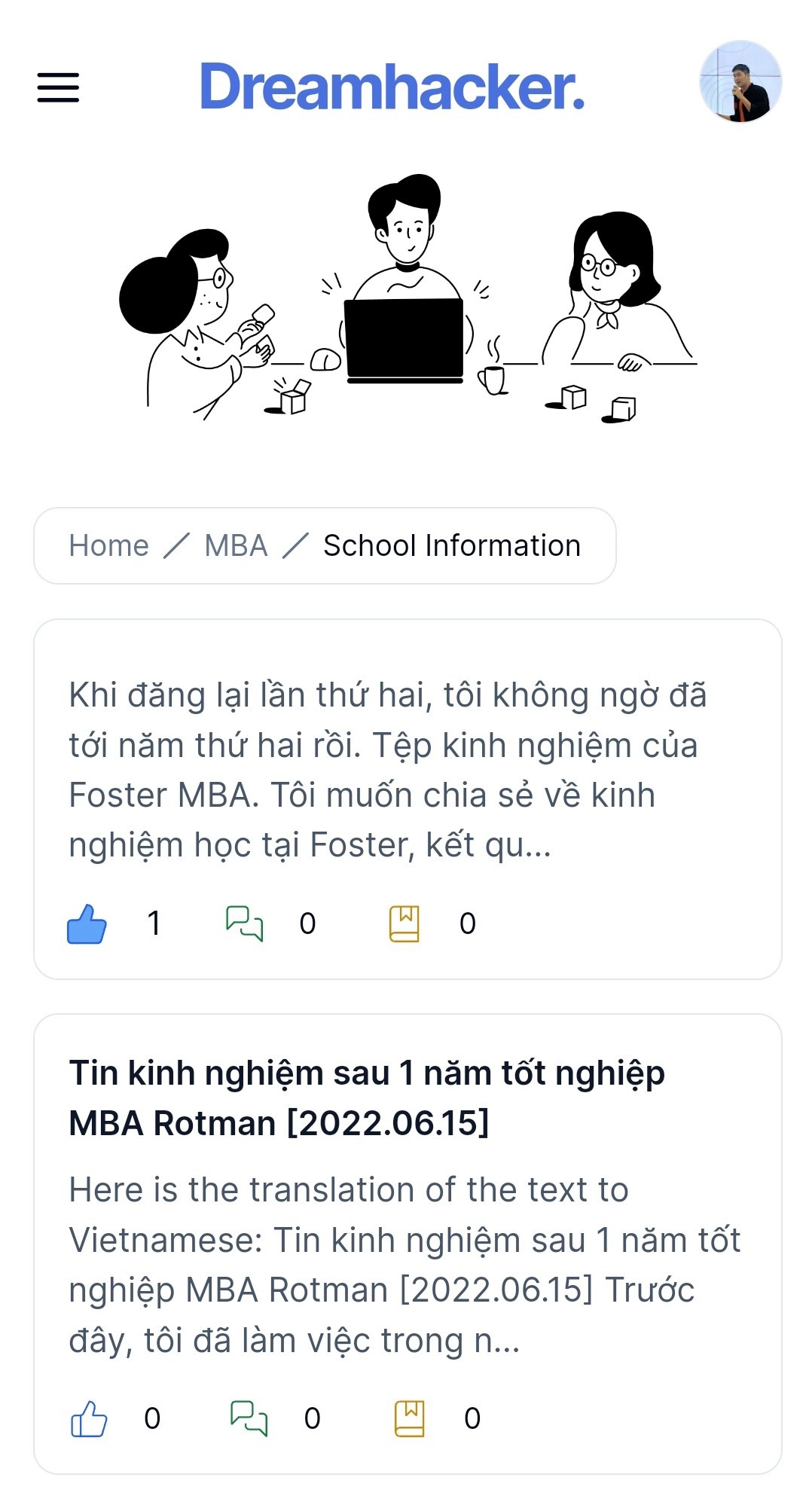The image size is (812, 1502).
Task: Open comments on the Foster MBA post
Action: coord(245,923)
